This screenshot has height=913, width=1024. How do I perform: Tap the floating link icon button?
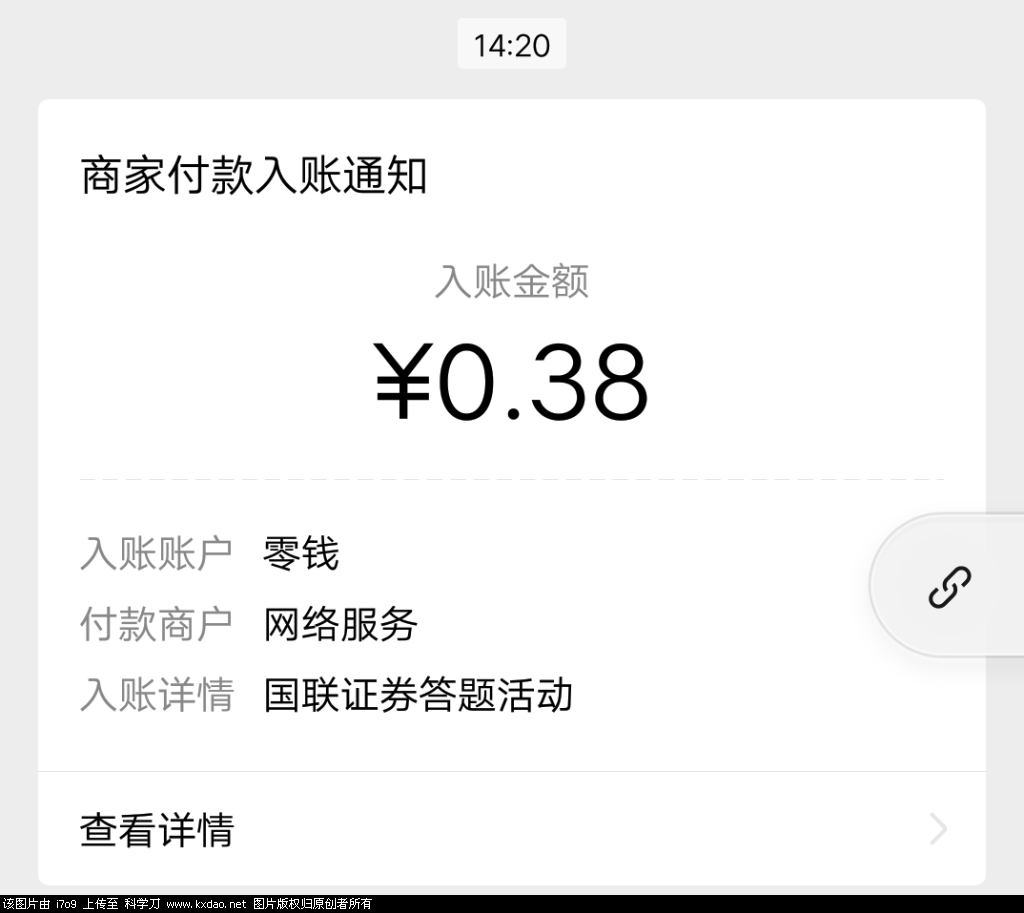949,586
